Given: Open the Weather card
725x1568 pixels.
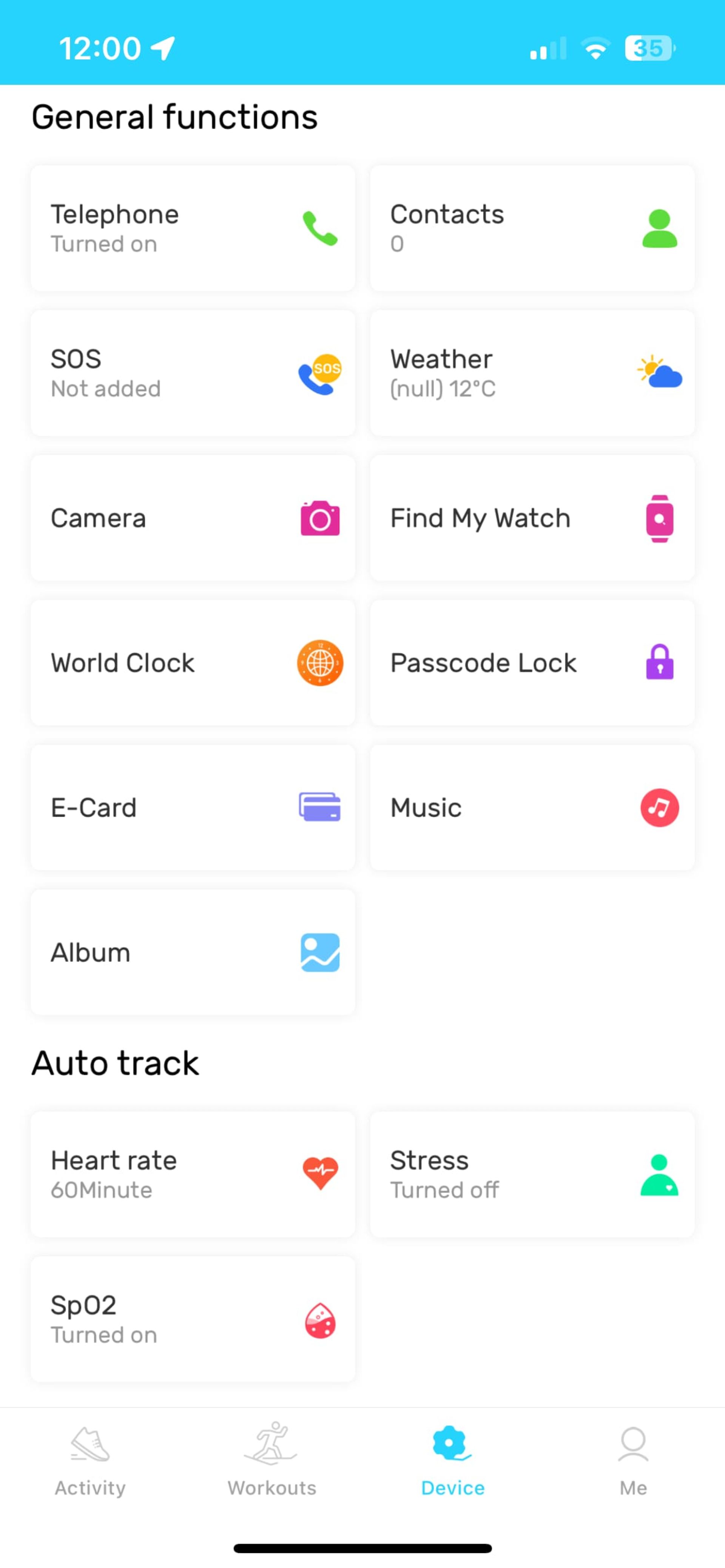Looking at the screenshot, I should (532, 373).
